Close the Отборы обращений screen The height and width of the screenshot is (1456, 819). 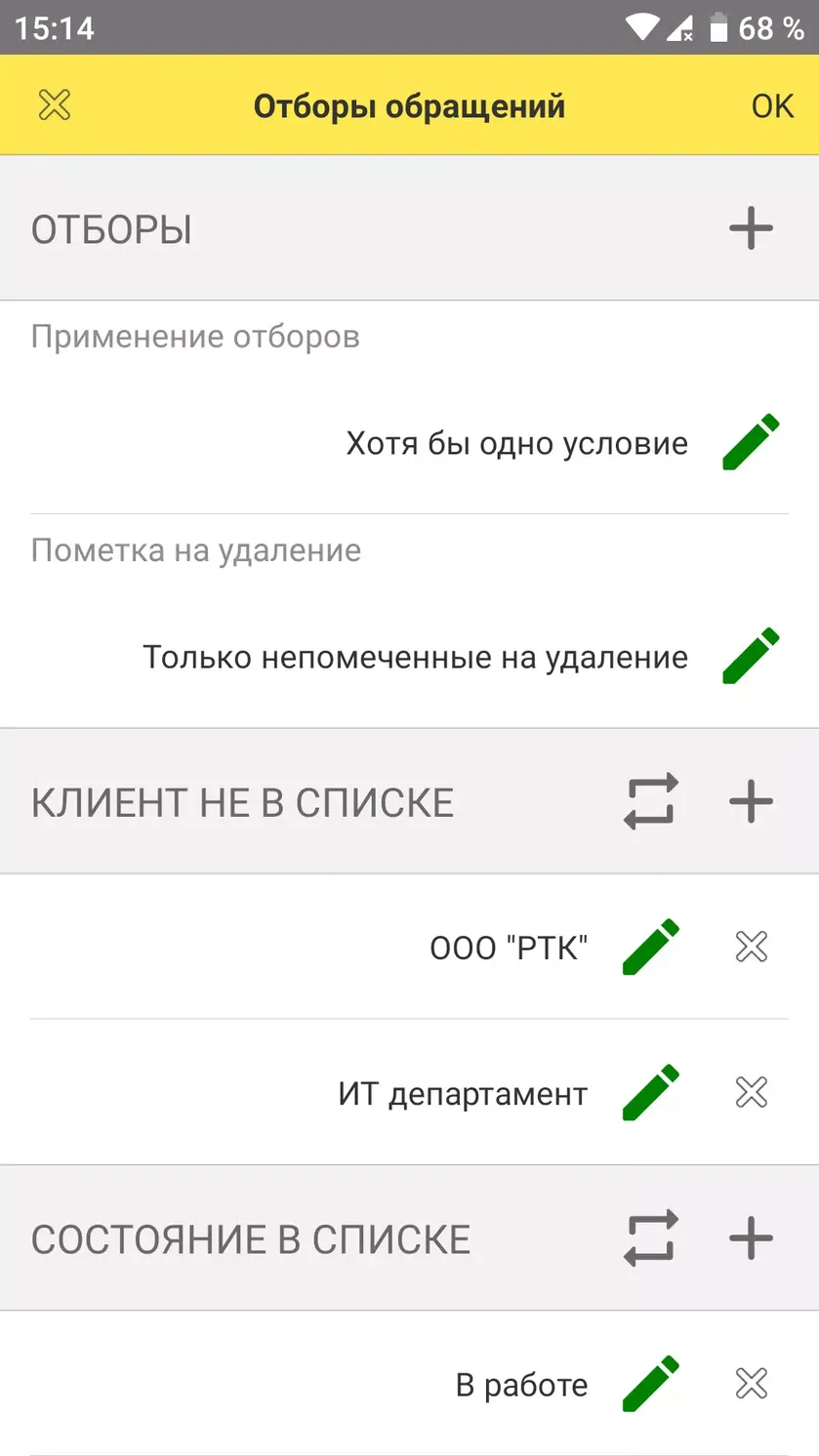click(55, 105)
